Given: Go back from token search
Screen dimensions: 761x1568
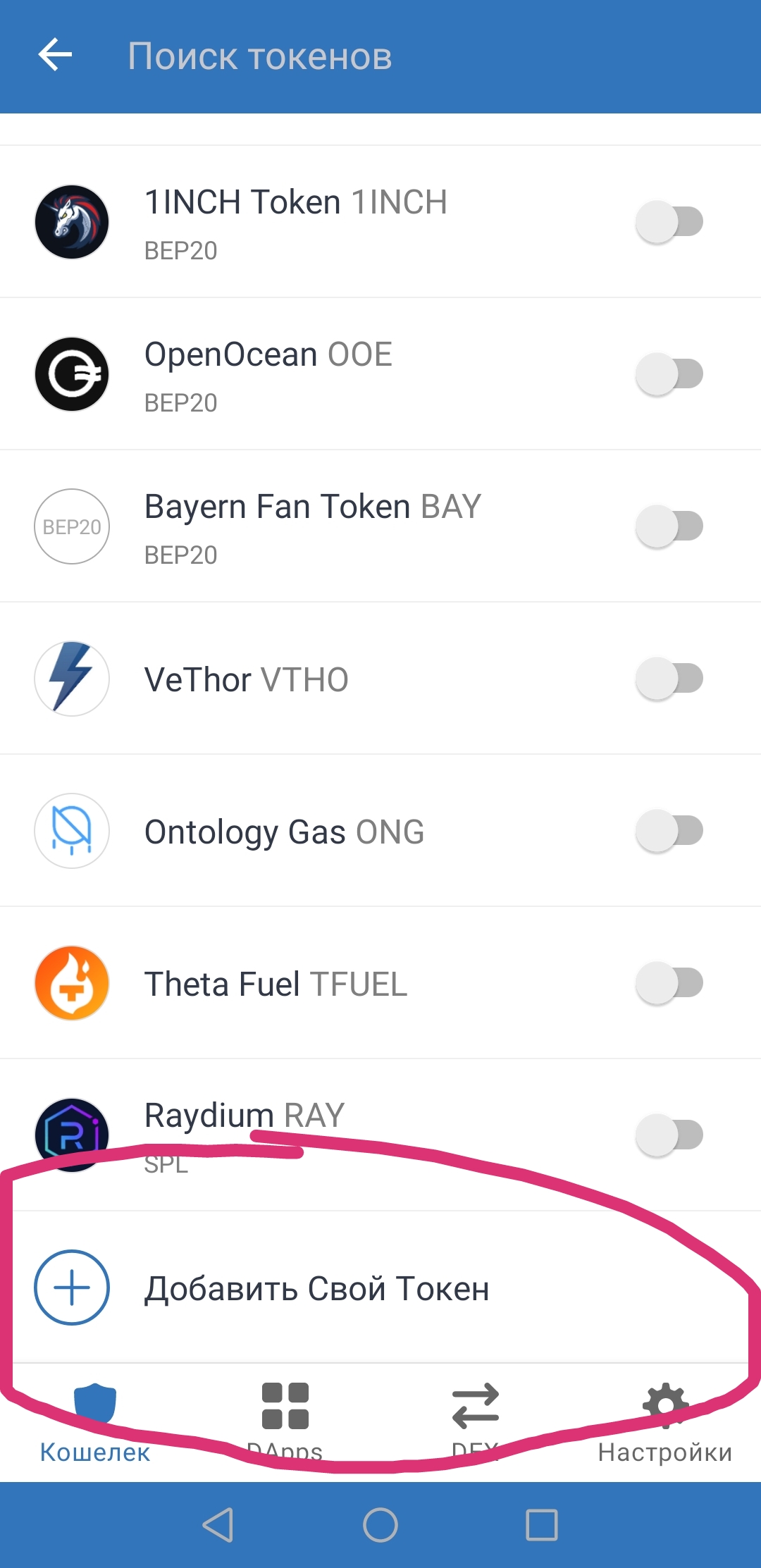Looking at the screenshot, I should click(55, 56).
